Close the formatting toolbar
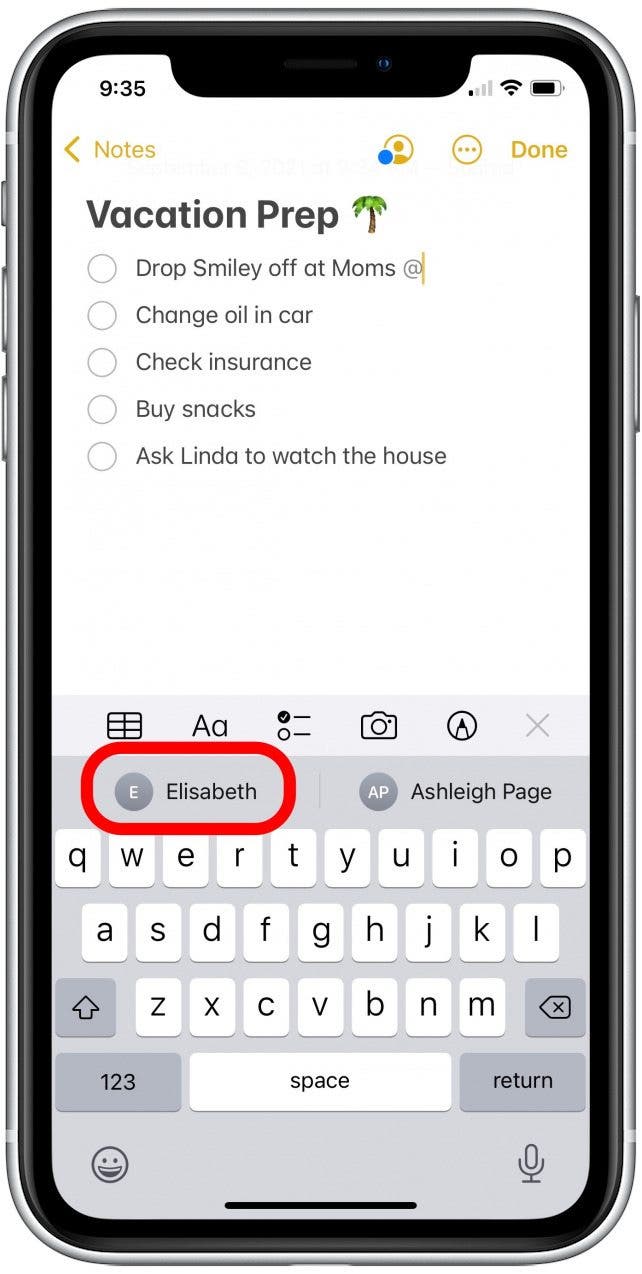The image size is (642, 1274). pos(538,726)
